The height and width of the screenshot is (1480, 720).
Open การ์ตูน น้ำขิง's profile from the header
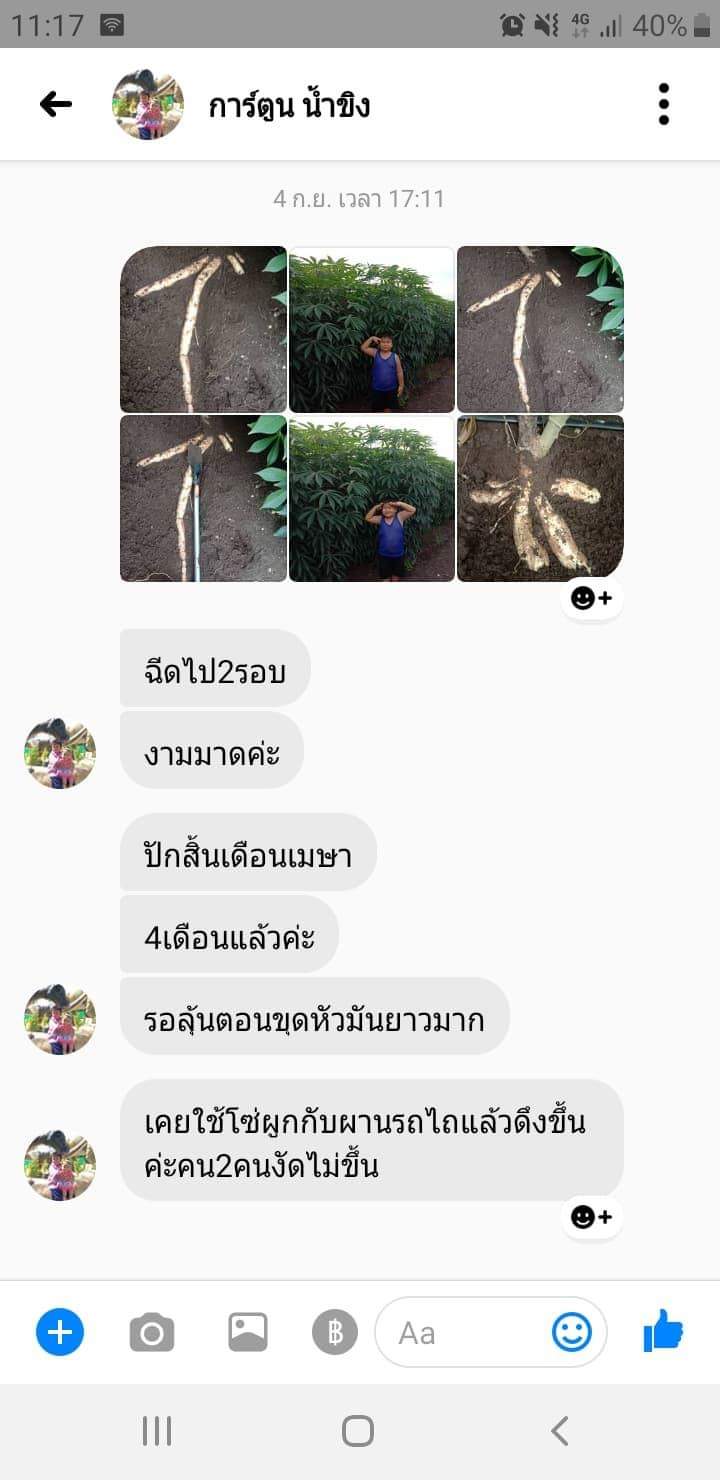click(x=289, y=105)
